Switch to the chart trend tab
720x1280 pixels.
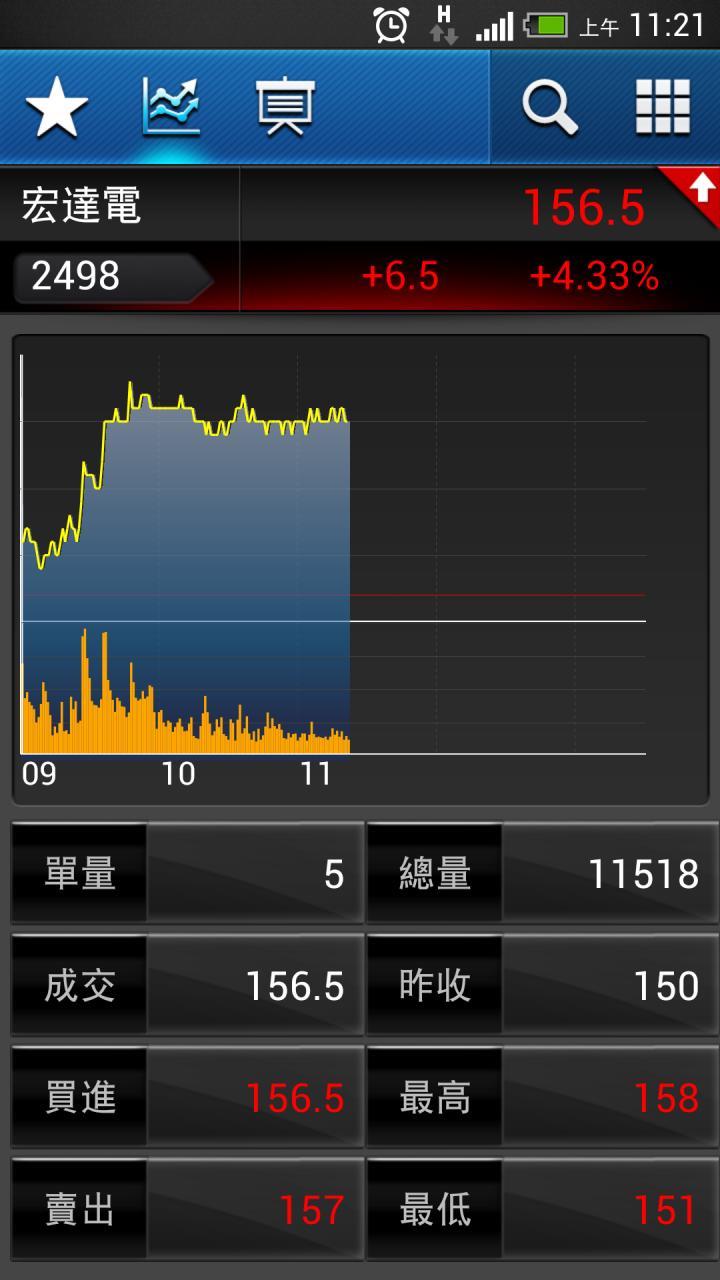(x=171, y=106)
